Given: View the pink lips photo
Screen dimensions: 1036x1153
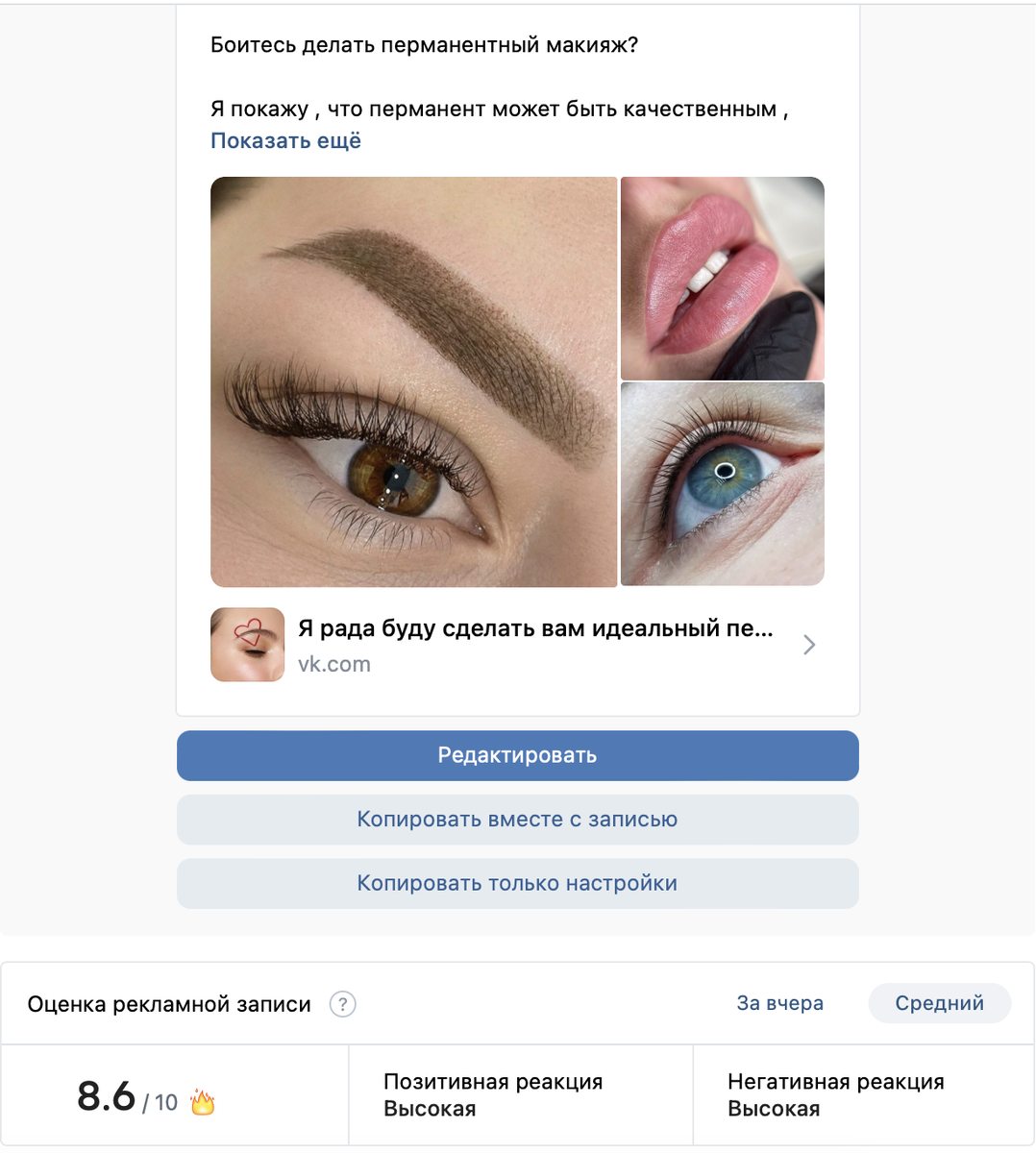Looking at the screenshot, I should pyautogui.click(x=722, y=278).
